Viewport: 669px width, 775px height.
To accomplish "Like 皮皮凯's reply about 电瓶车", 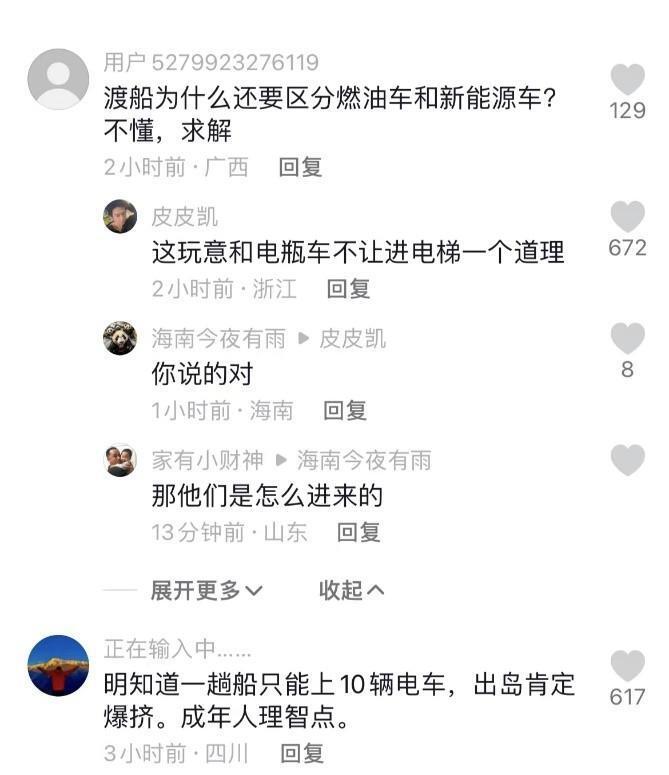I will pyautogui.click(x=627, y=217).
